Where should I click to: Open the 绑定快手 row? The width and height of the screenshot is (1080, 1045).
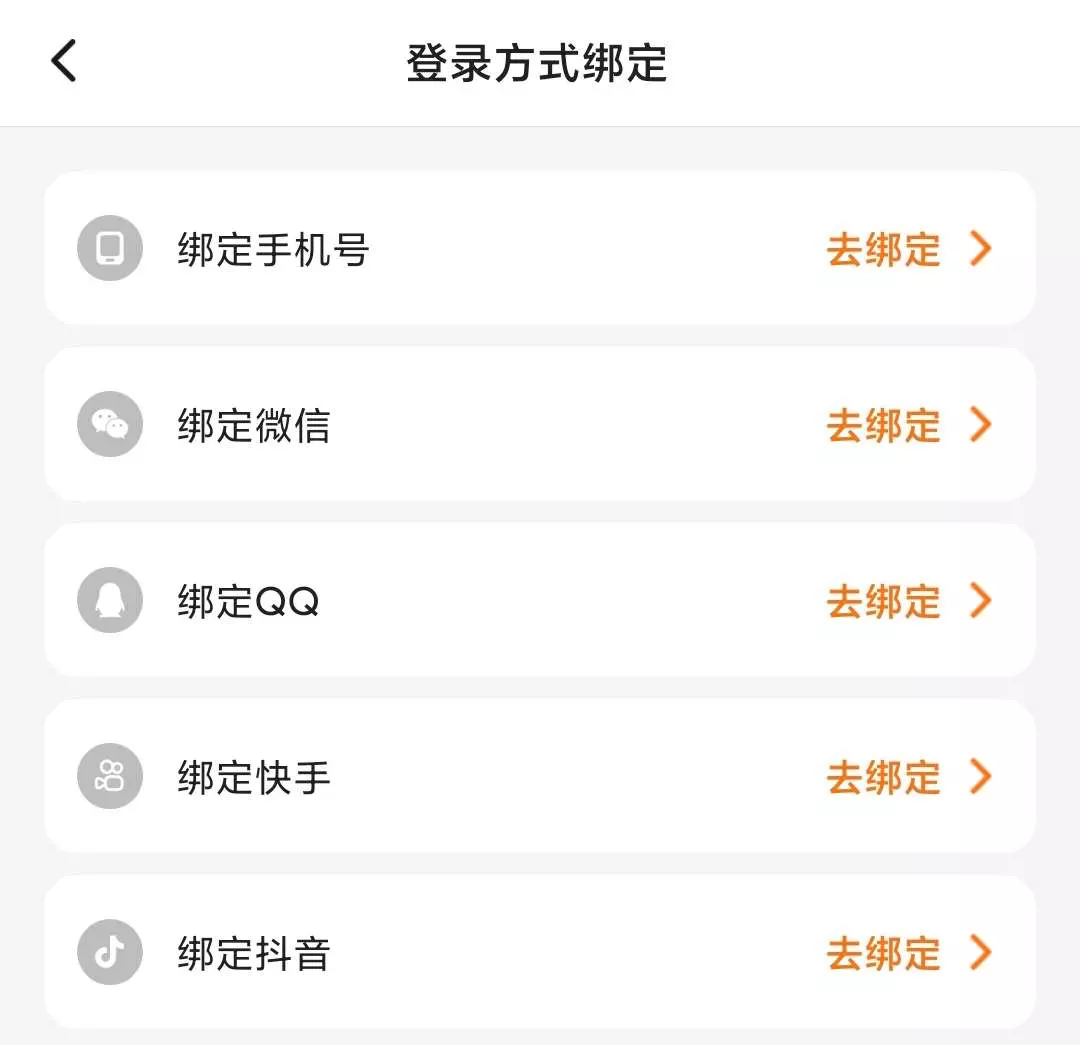540,776
